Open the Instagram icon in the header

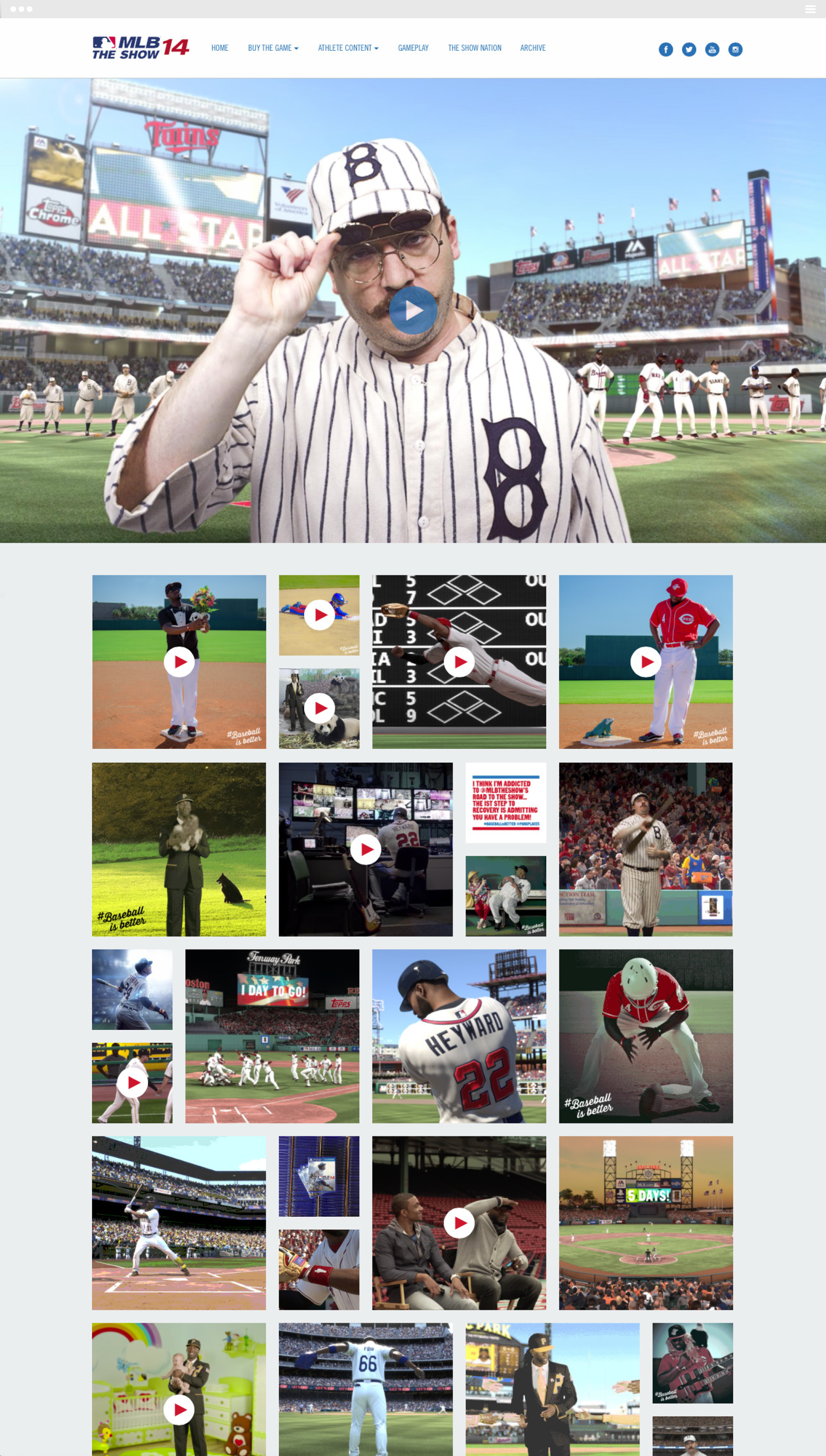coord(735,49)
